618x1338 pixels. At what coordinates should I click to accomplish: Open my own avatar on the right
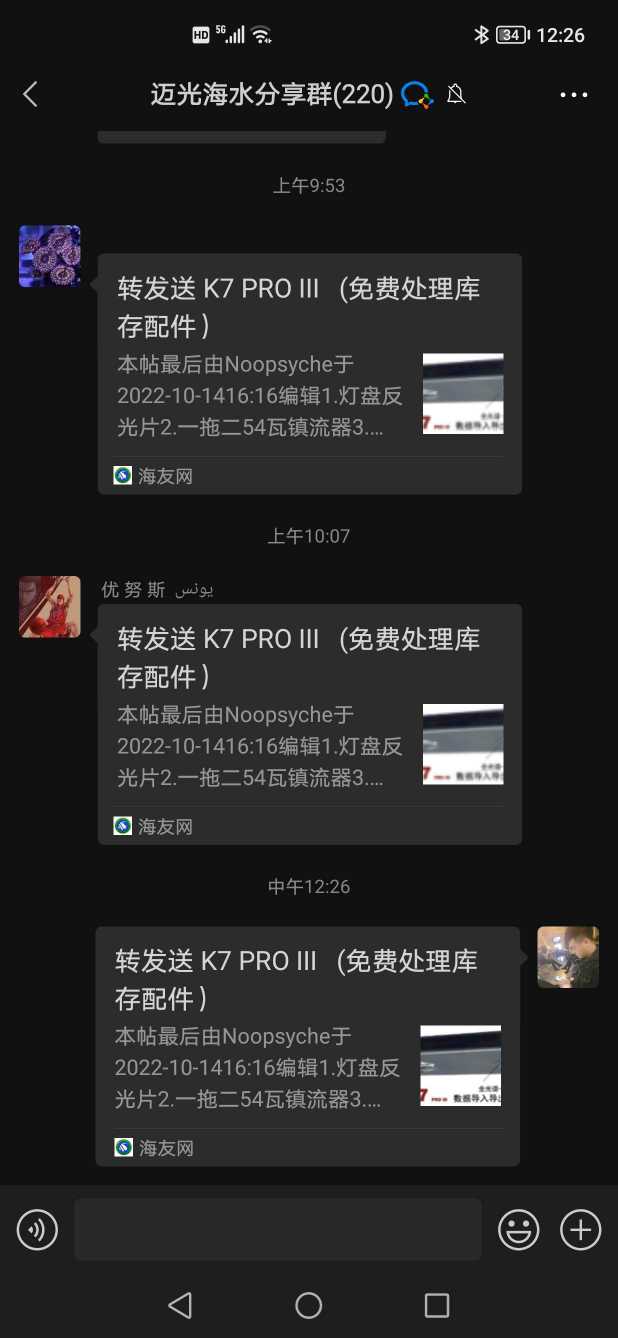click(x=568, y=957)
